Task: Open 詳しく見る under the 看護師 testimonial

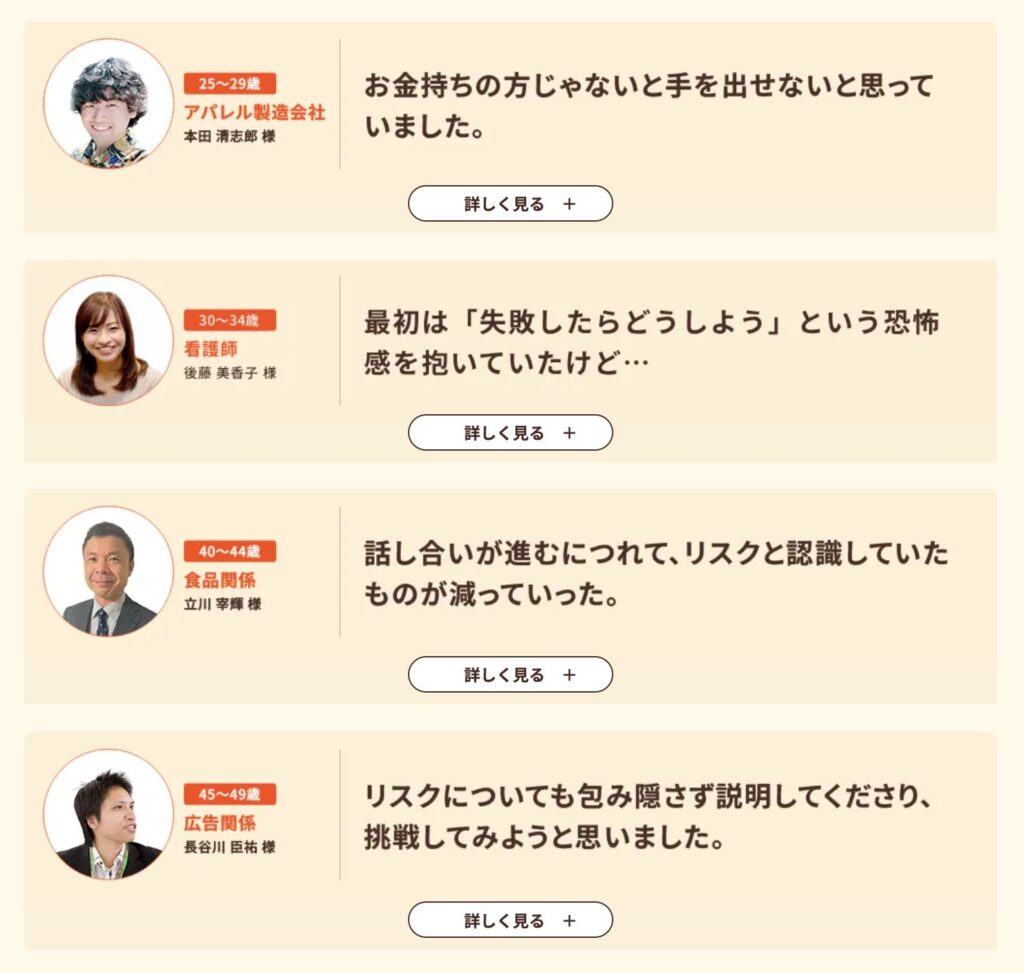Action: pyautogui.click(x=510, y=433)
